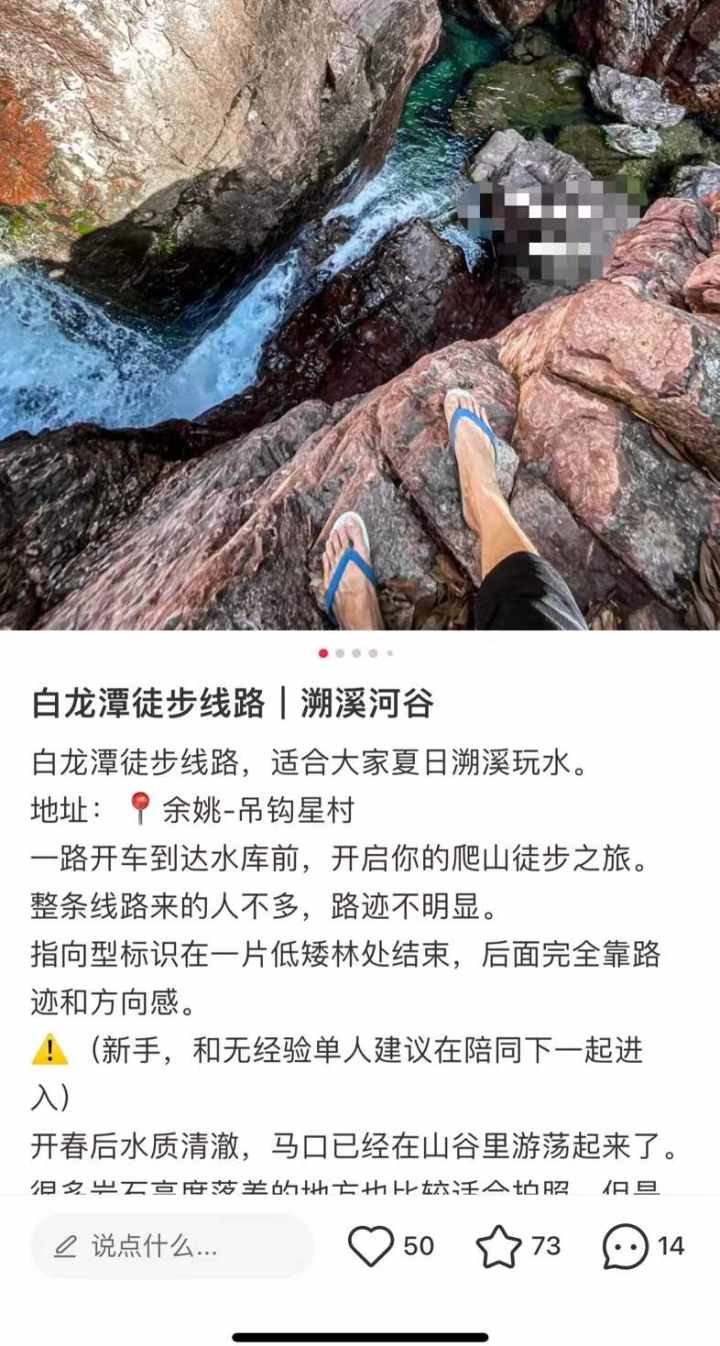Tap the 说点什么 comment field
720x1346 pixels.
click(x=172, y=1246)
